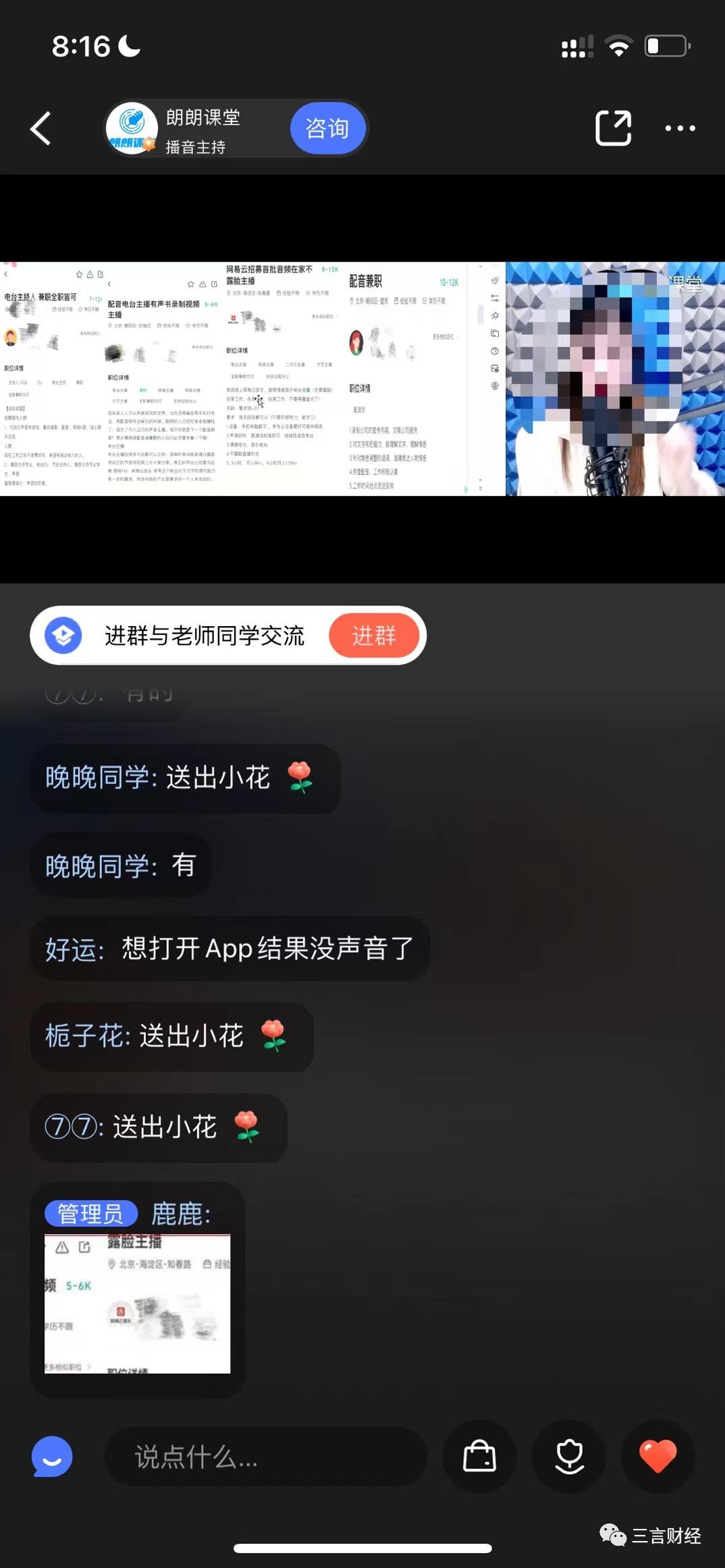725x1568 pixels.
Task: Go back using the back arrow
Action: click(x=41, y=128)
